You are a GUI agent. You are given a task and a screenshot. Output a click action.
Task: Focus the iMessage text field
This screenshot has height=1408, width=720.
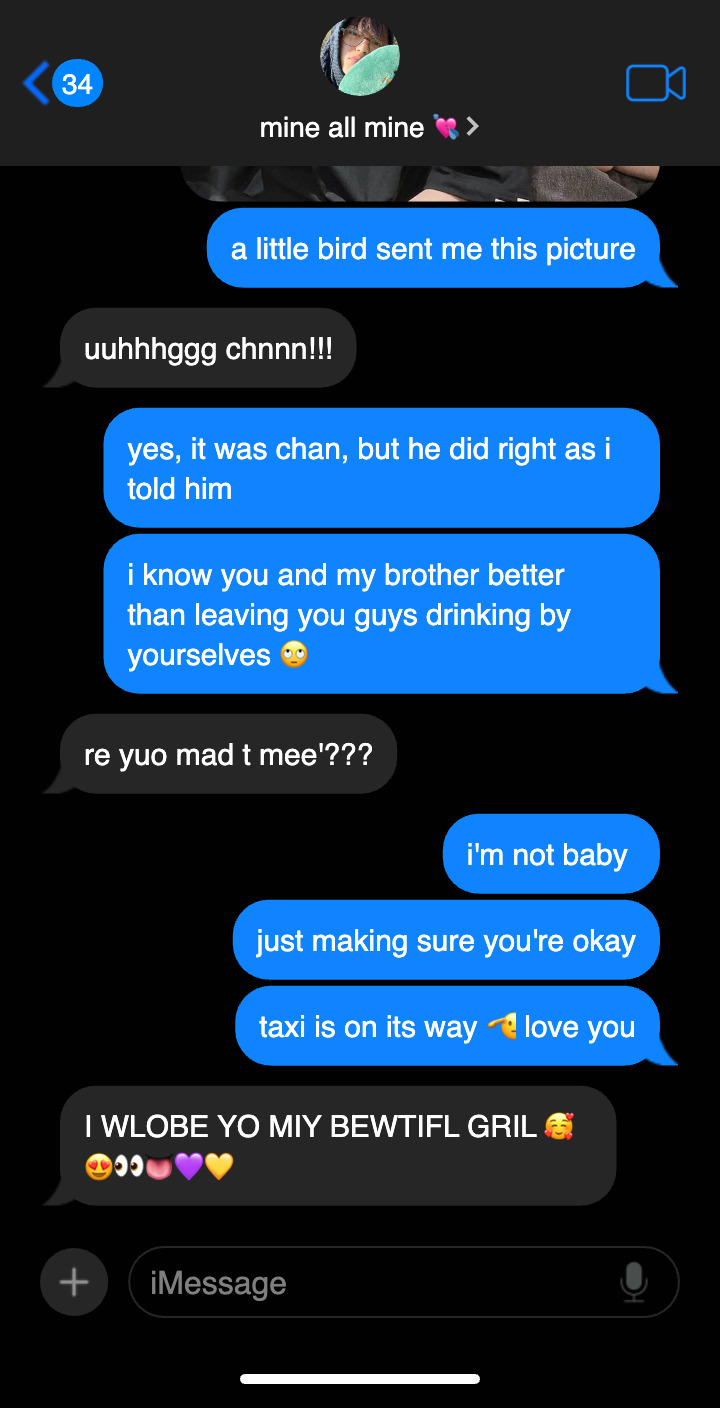click(x=370, y=1282)
